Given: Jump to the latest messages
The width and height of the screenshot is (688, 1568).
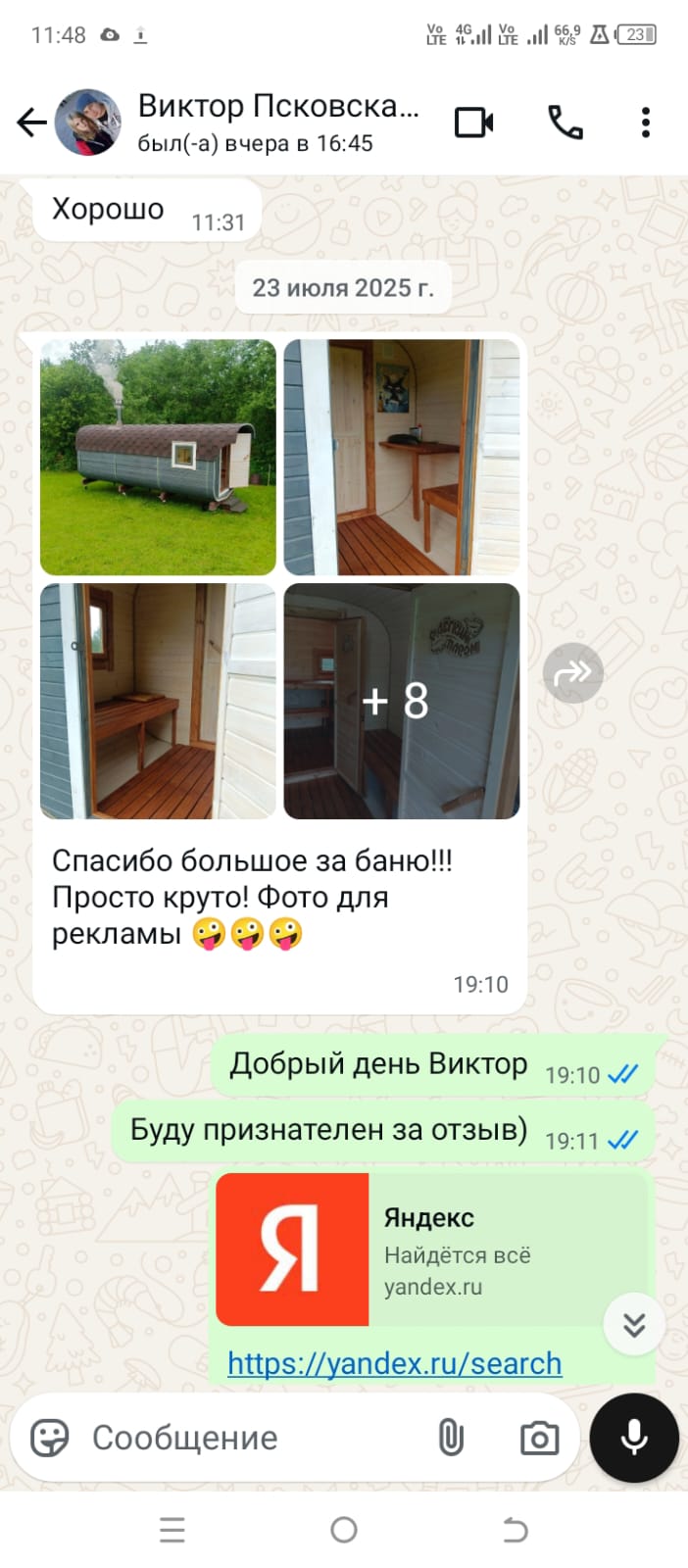Looking at the screenshot, I should (x=634, y=1325).
